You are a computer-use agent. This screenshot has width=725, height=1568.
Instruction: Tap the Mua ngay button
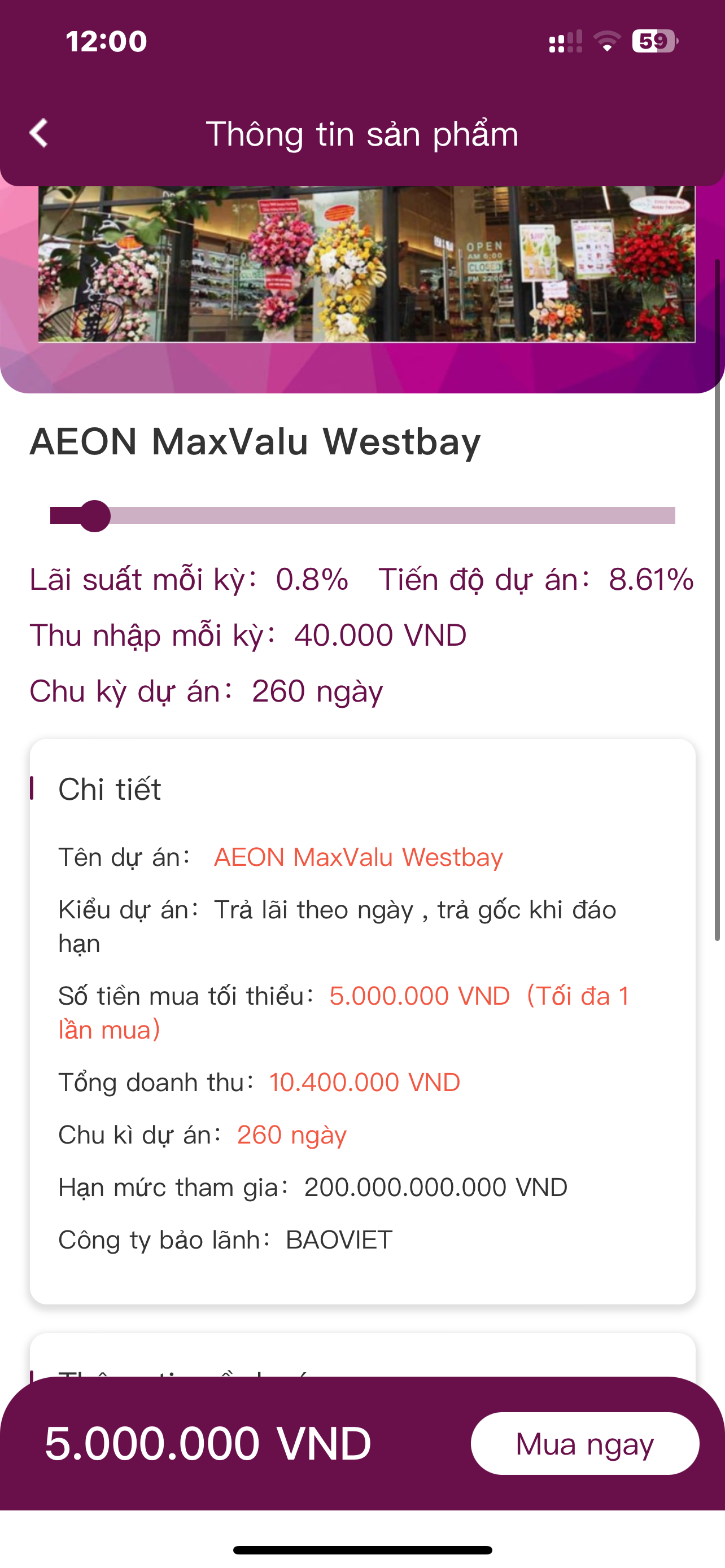coord(584,1443)
